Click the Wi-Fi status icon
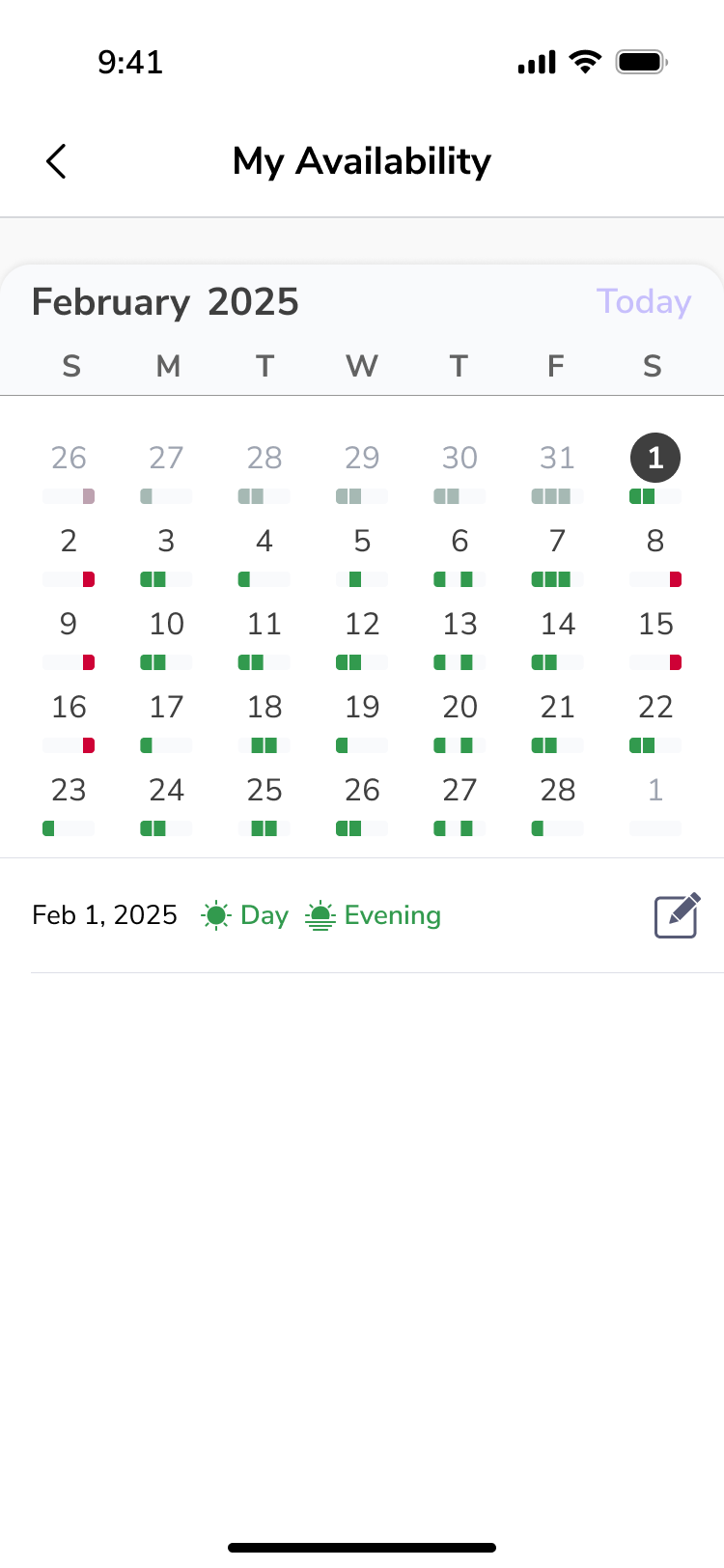 [586, 61]
